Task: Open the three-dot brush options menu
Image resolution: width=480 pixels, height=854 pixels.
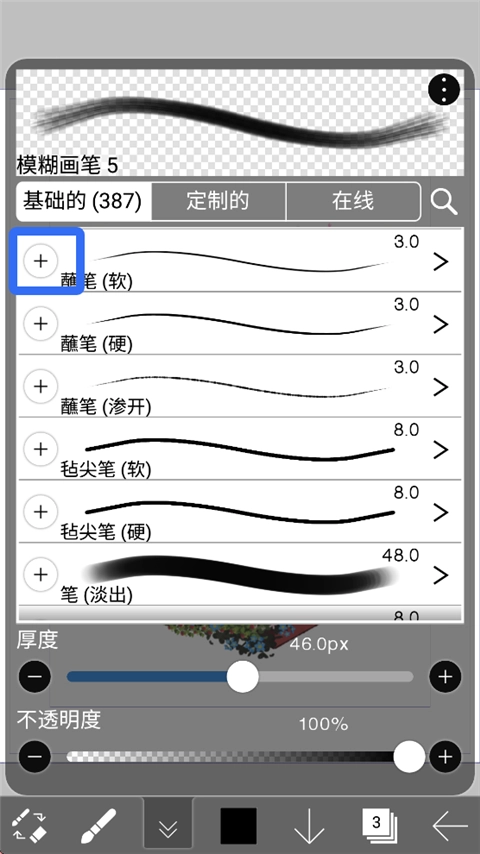Action: 444,90
